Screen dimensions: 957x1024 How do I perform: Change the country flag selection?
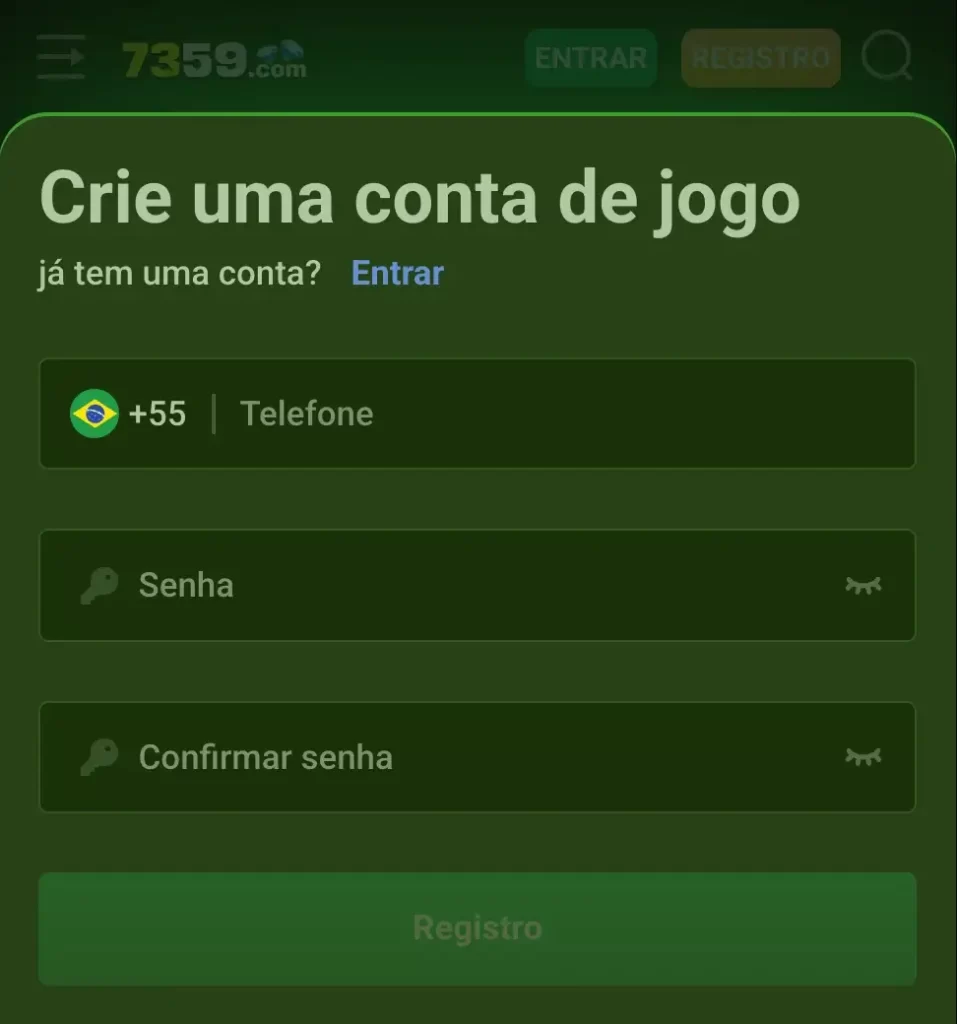pos(94,413)
